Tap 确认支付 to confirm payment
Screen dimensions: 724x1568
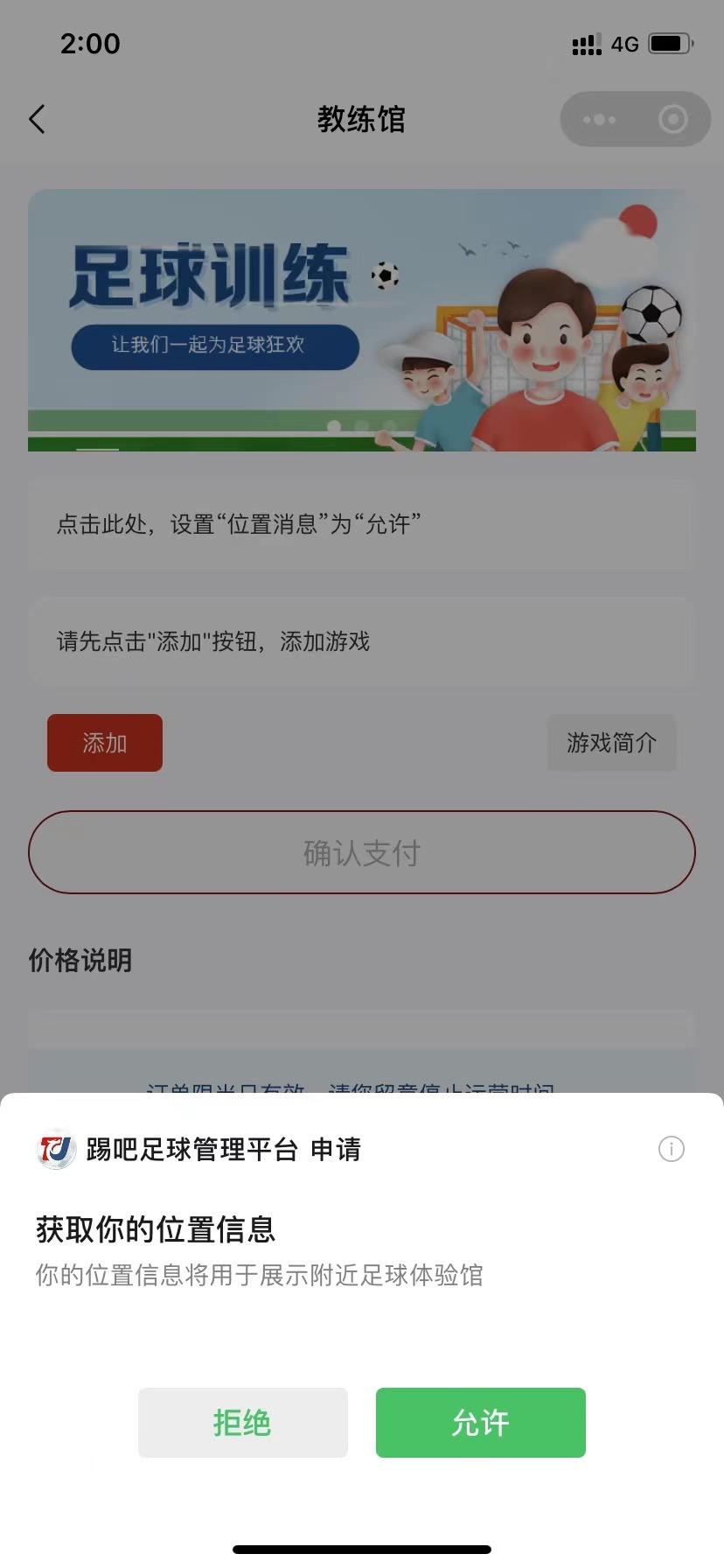(x=362, y=852)
